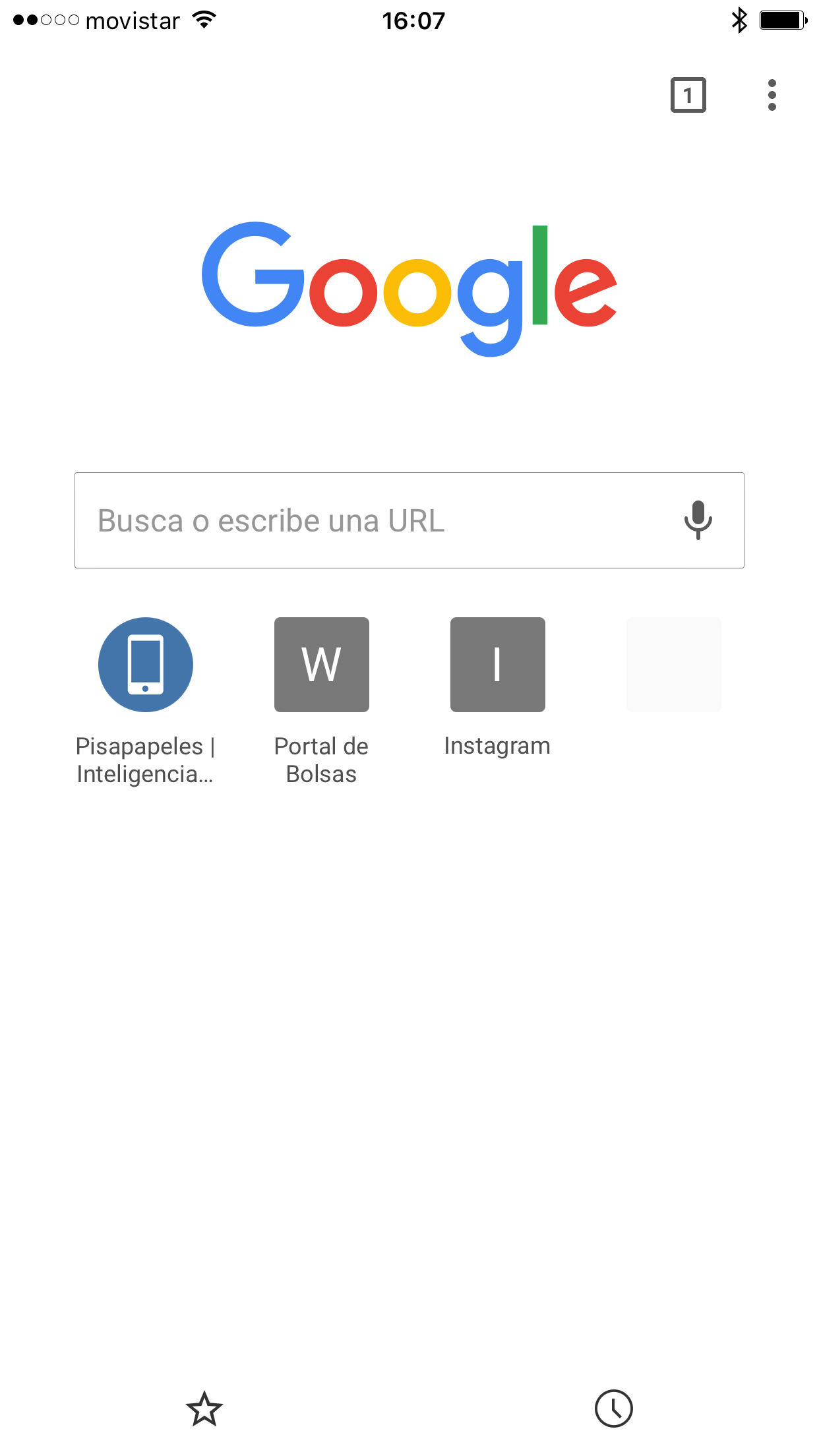
Task: Open the three-dot overflow menu
Action: (x=772, y=96)
